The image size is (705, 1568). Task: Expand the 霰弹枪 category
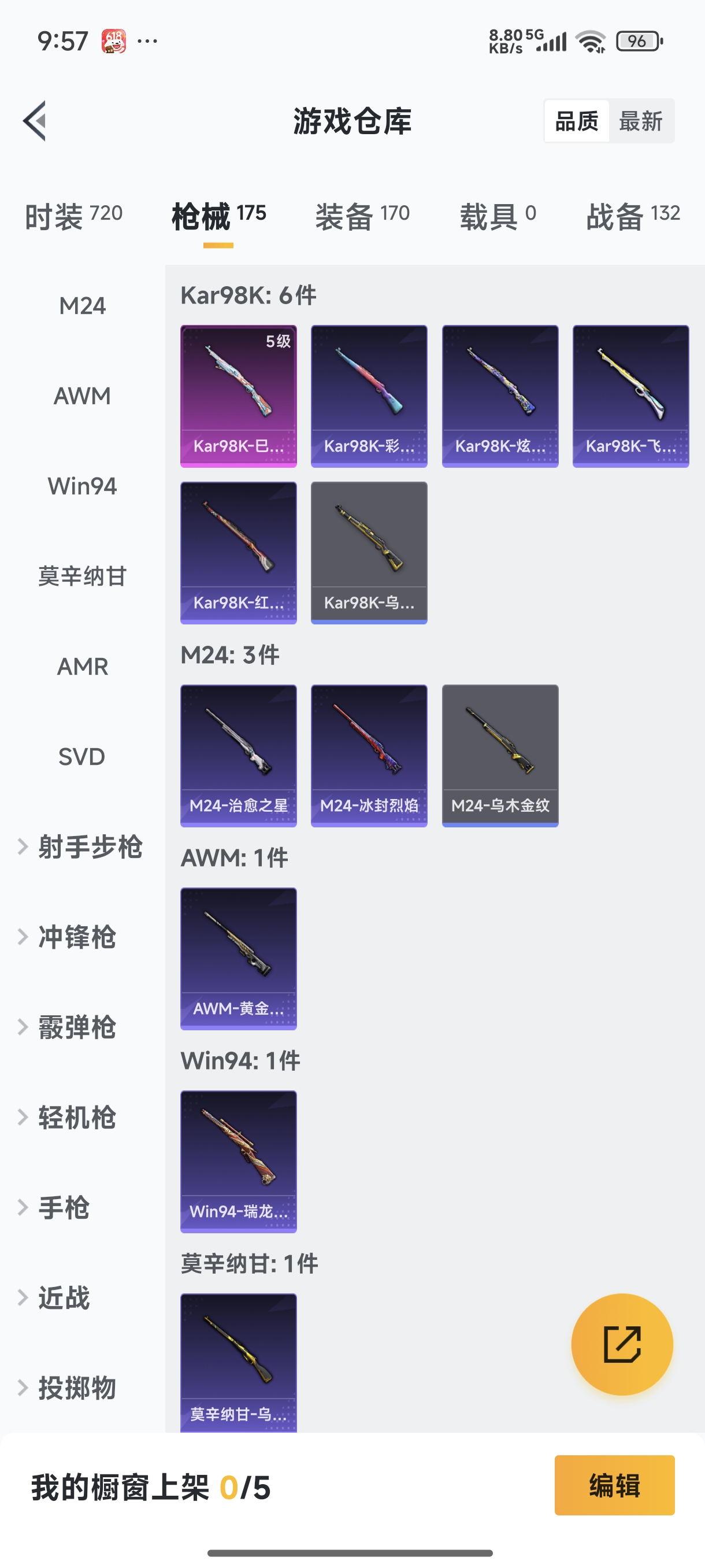(76, 1027)
